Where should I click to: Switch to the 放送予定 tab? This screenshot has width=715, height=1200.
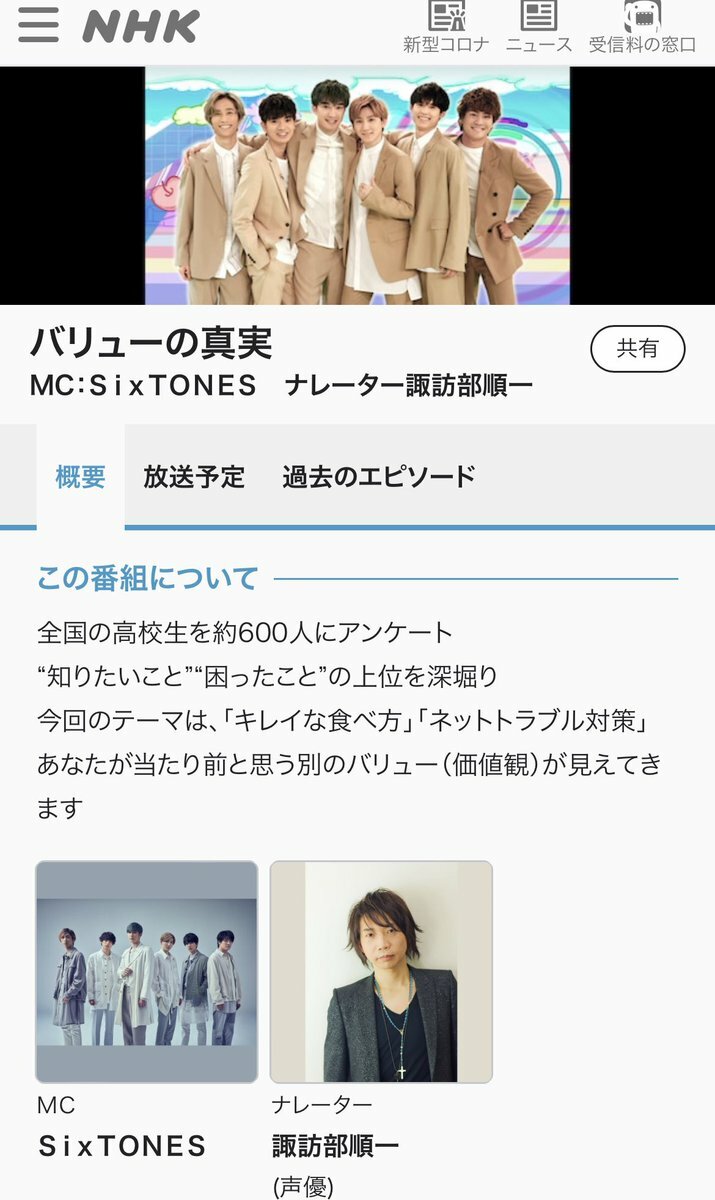tap(194, 477)
